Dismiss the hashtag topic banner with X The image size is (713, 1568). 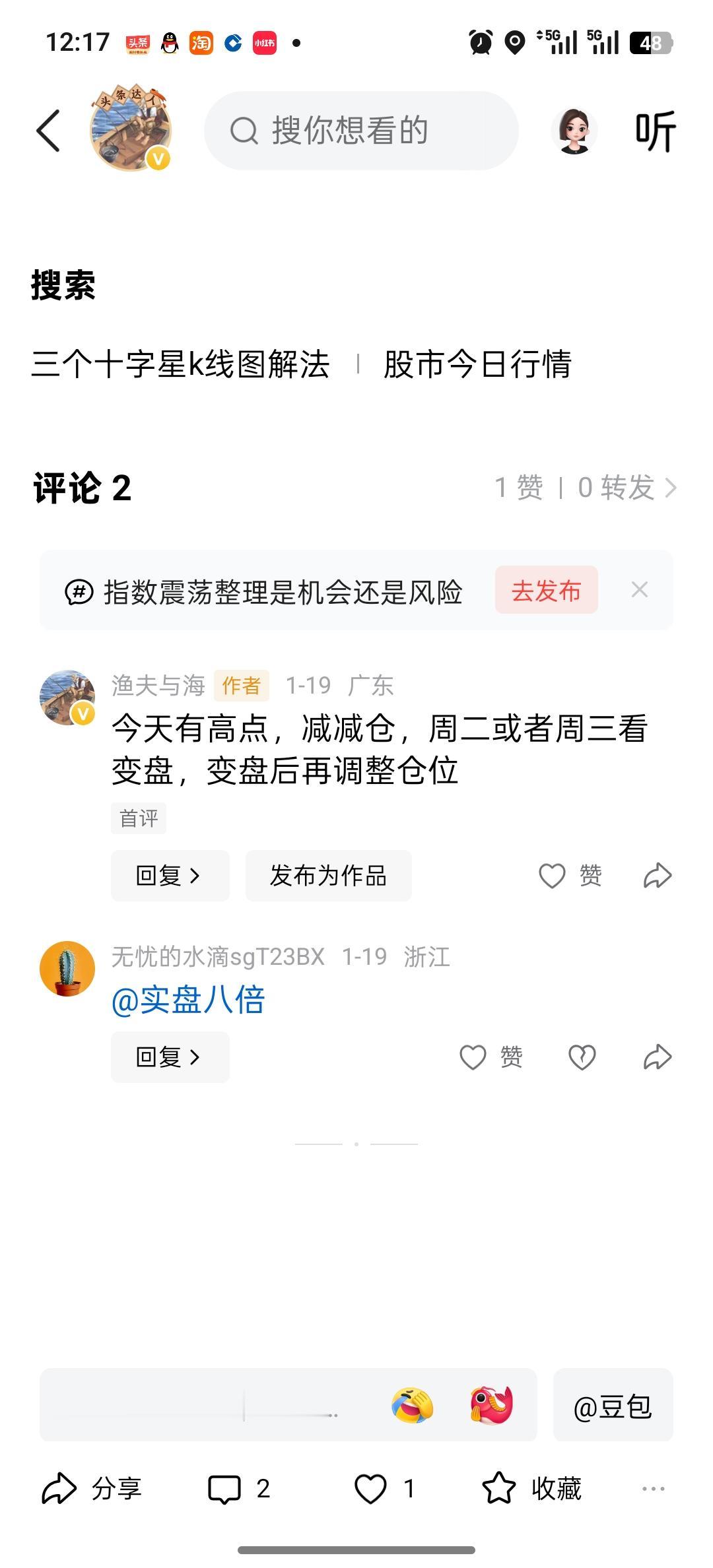(x=638, y=591)
